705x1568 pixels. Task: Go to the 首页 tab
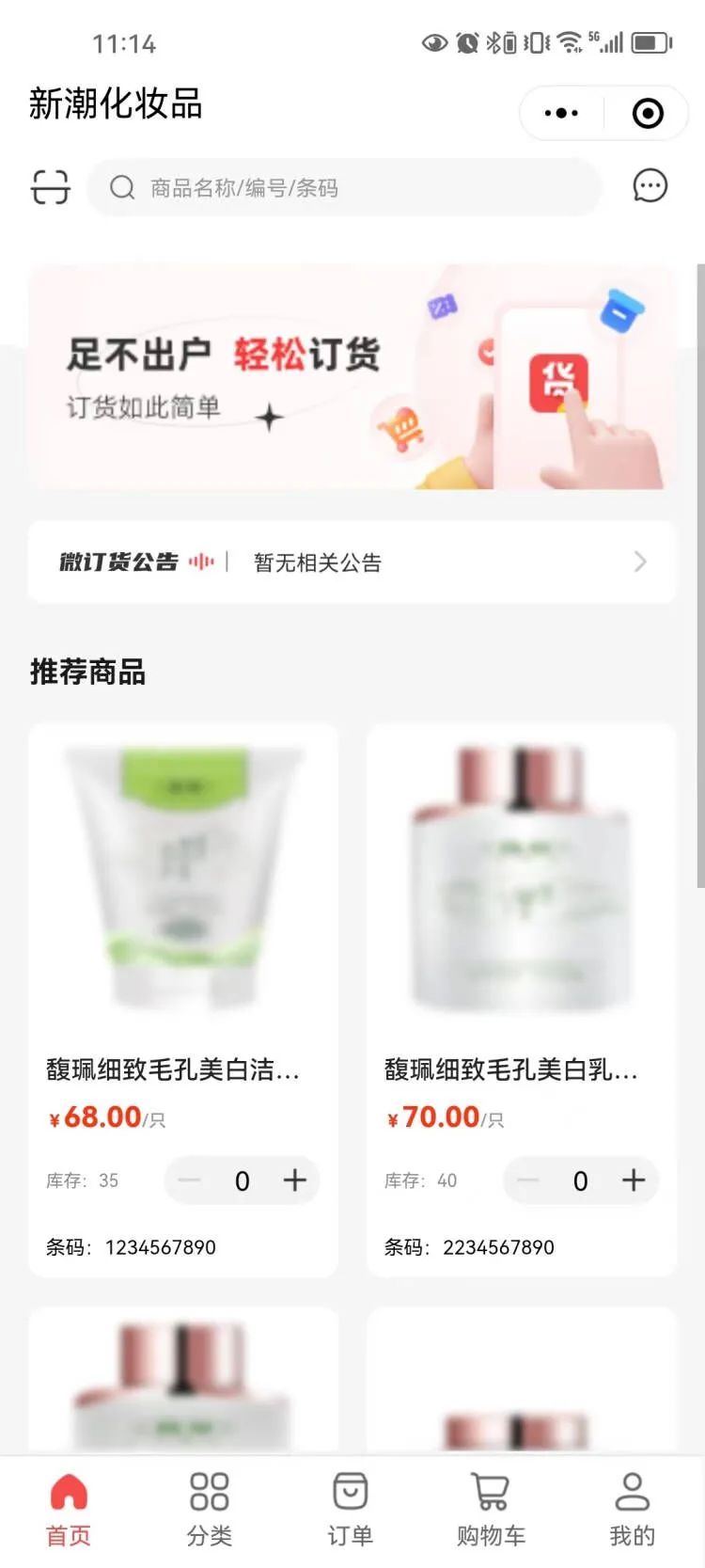[69, 1510]
